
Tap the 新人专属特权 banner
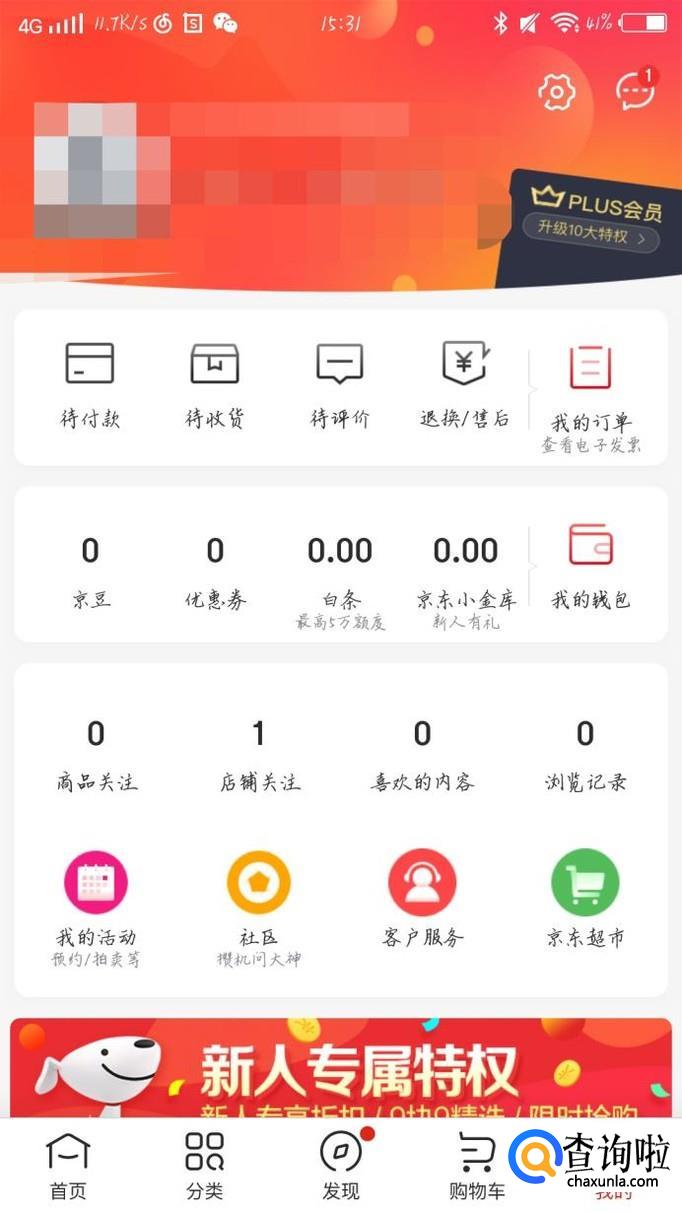click(x=341, y=1068)
